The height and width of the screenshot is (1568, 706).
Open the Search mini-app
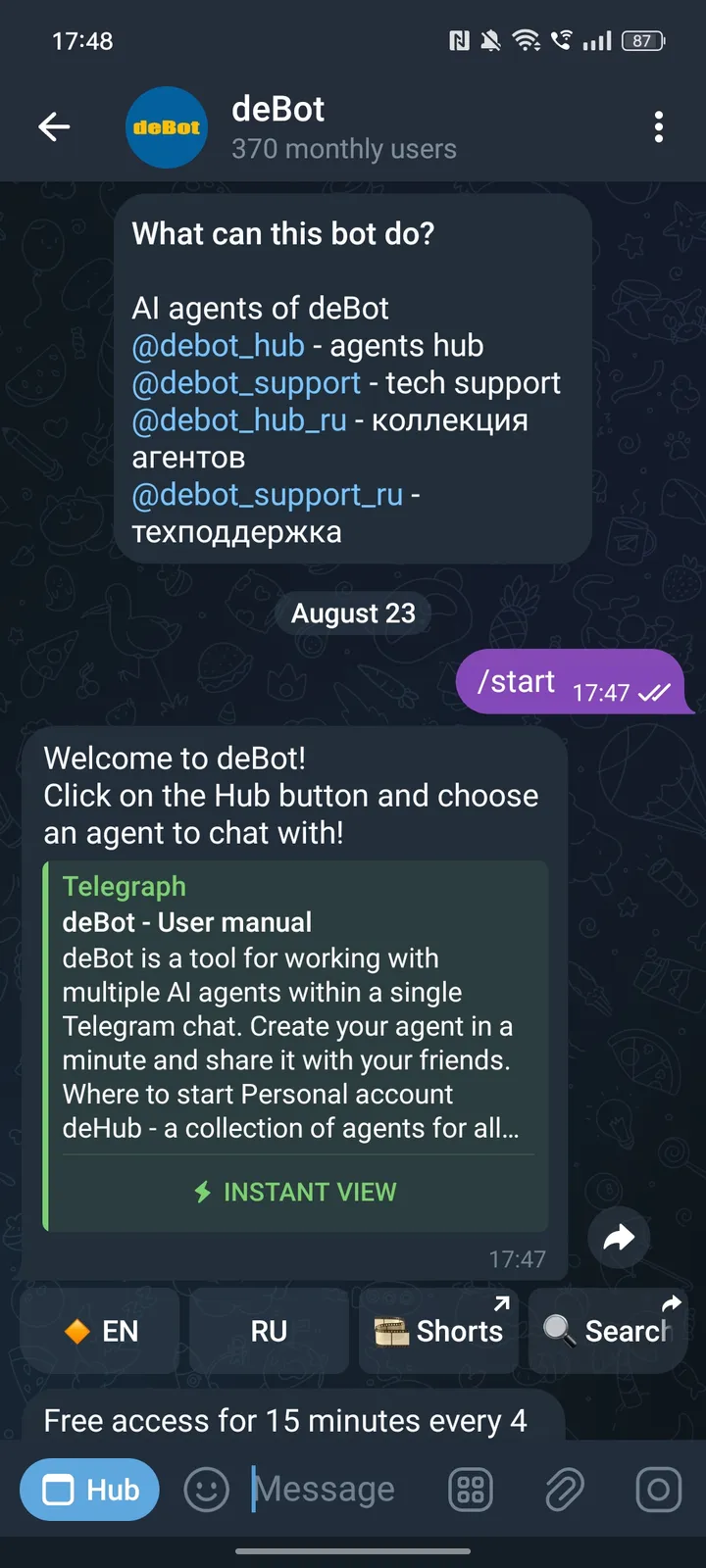click(607, 1331)
